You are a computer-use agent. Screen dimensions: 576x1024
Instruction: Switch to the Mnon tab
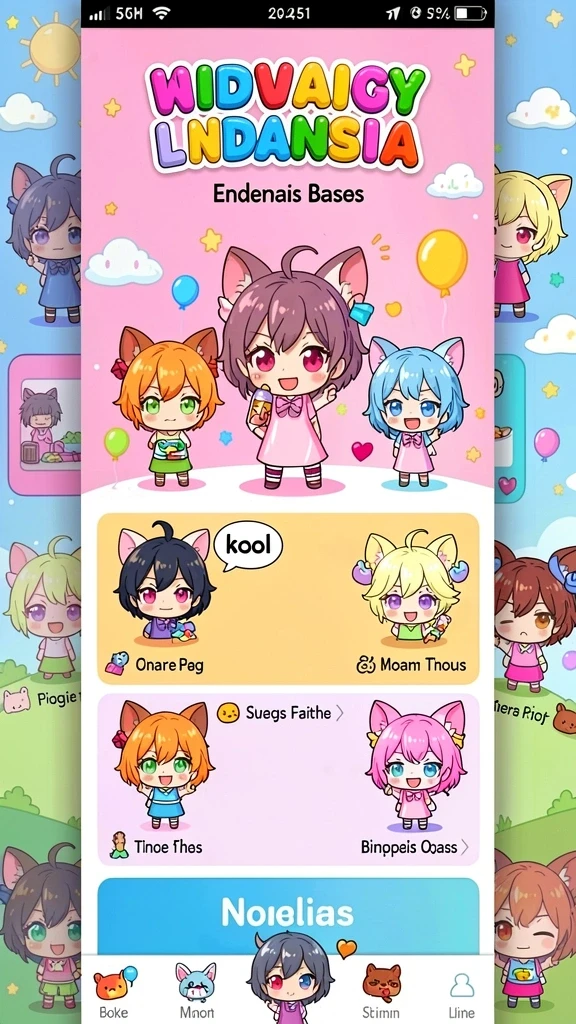[196, 991]
